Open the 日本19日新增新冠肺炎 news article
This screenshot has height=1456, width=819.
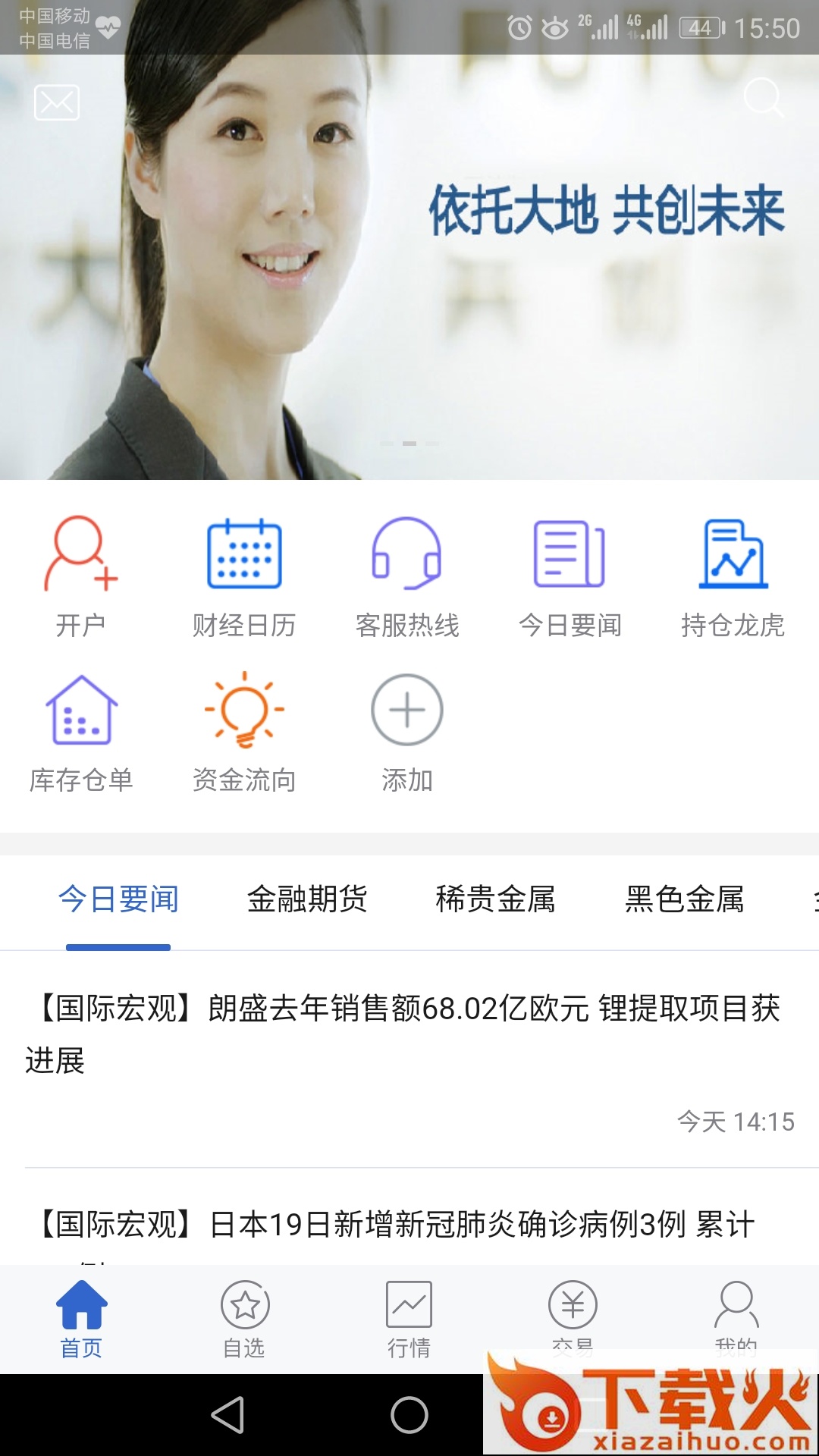click(409, 1224)
